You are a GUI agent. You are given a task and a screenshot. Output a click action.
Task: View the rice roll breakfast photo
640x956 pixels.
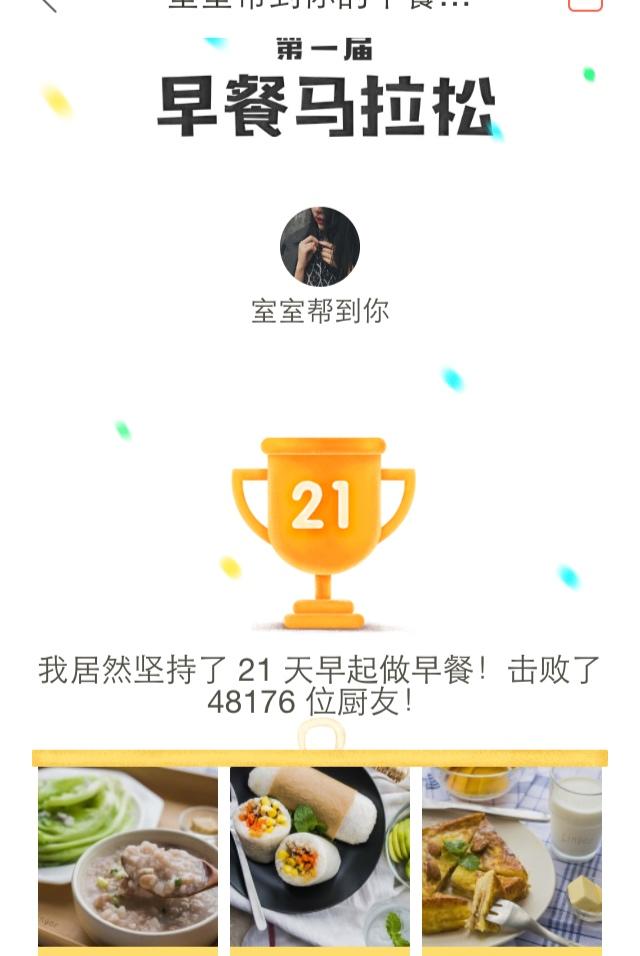(320, 857)
